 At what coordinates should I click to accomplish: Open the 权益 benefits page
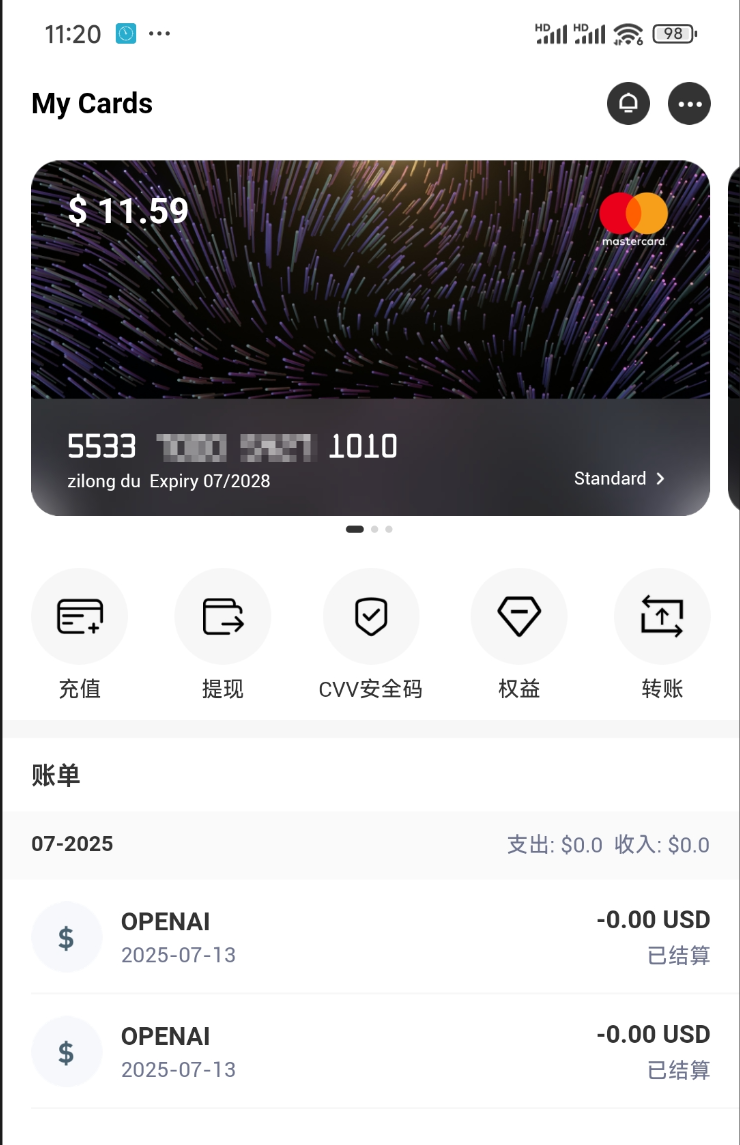pyautogui.click(x=519, y=617)
